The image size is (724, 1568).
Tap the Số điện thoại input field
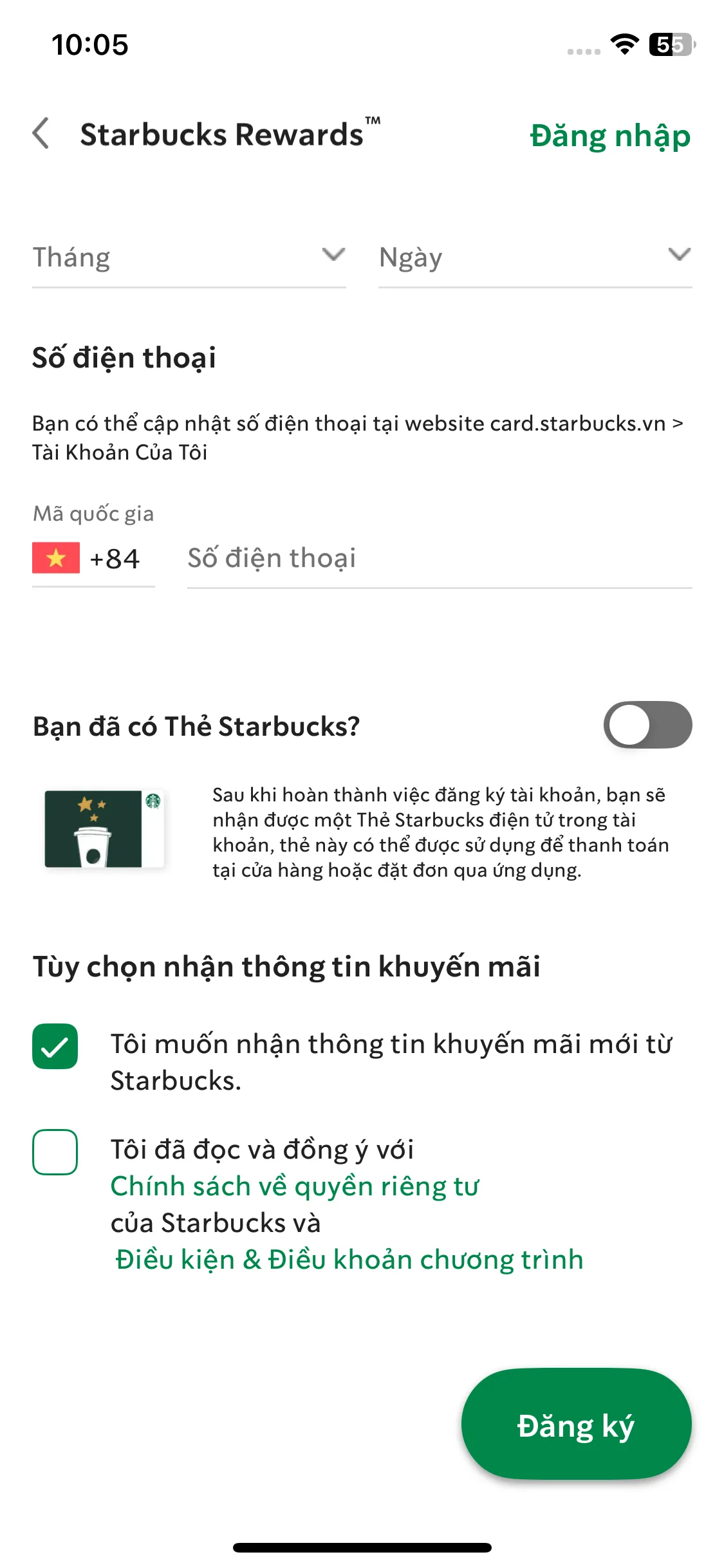[439, 557]
